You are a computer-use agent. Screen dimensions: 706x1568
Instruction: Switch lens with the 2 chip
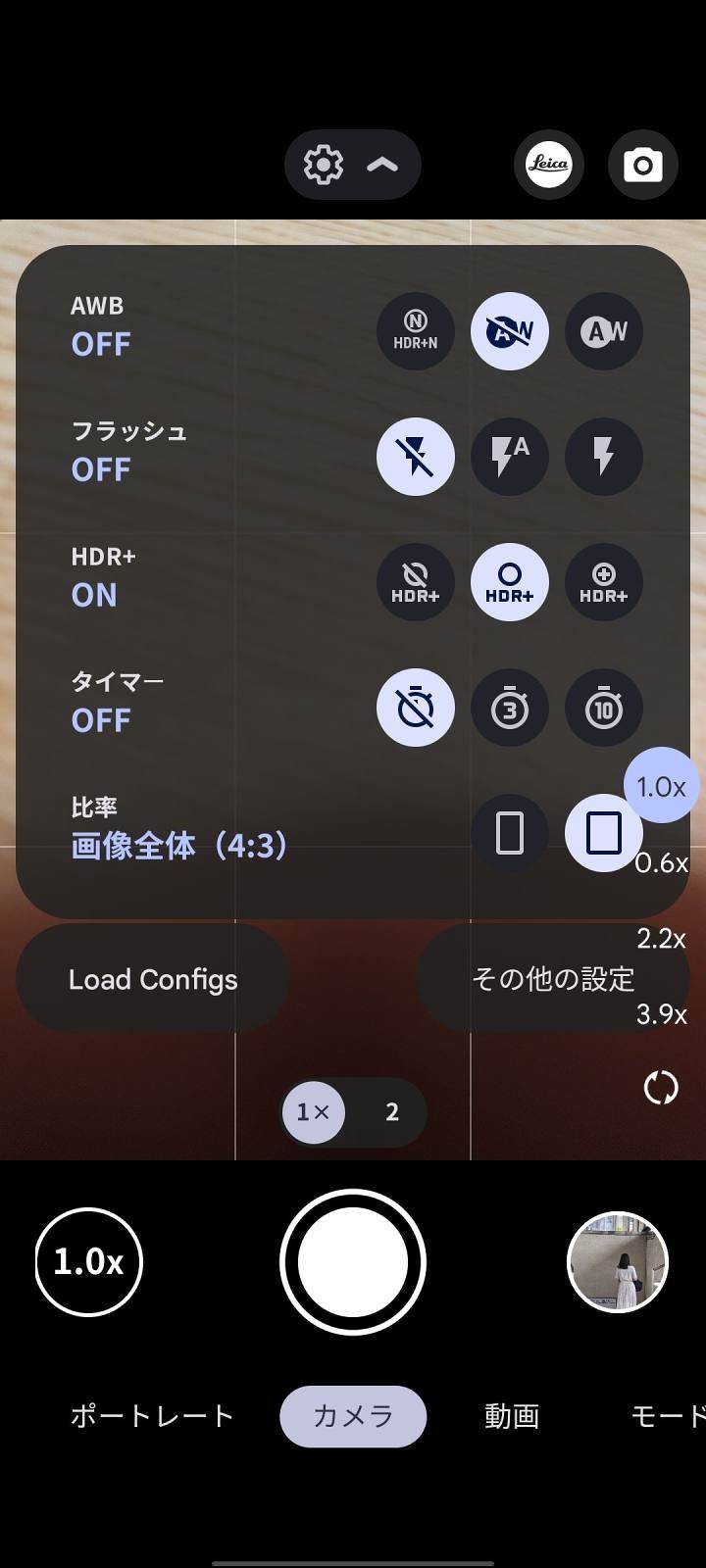392,1111
